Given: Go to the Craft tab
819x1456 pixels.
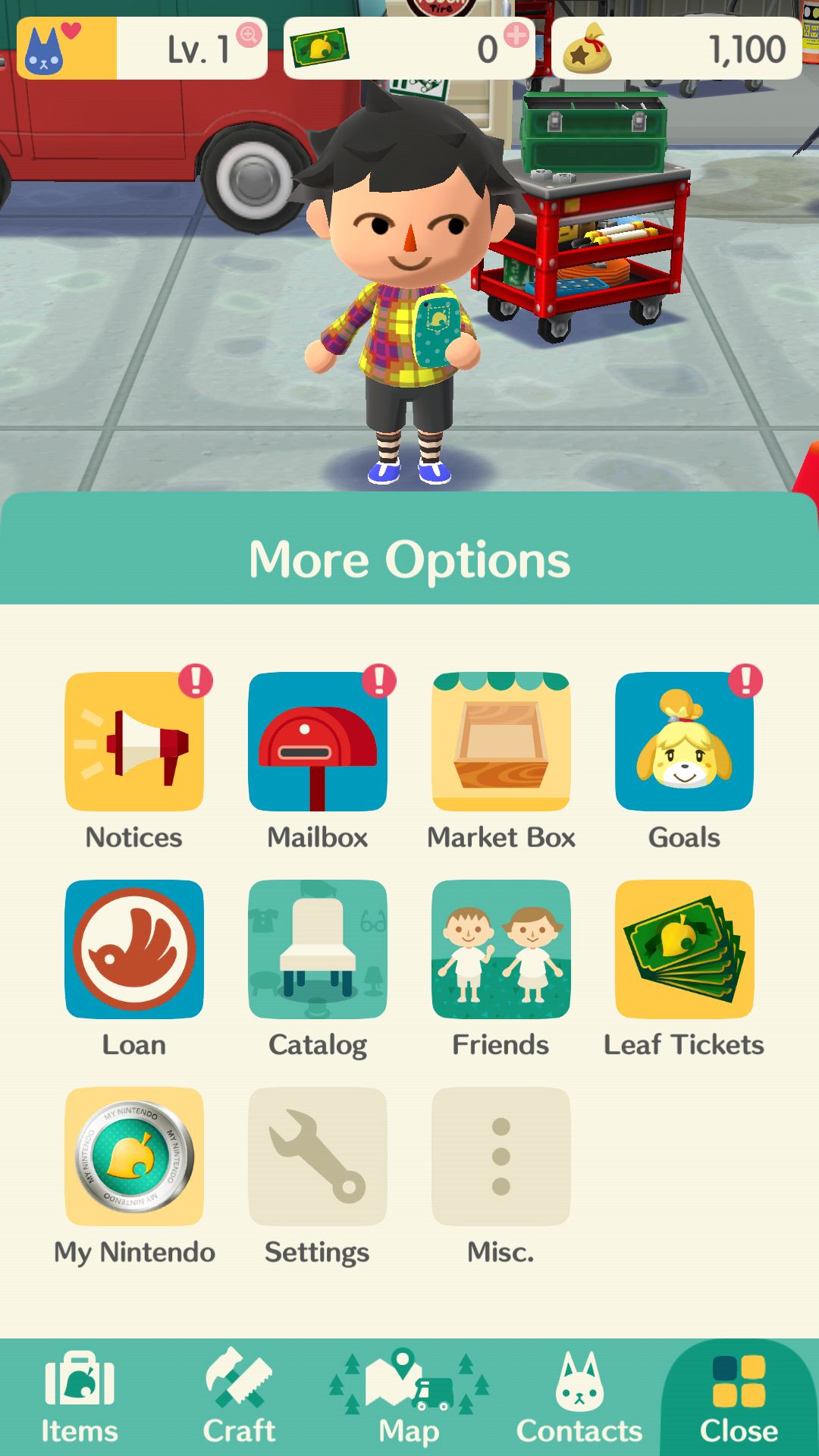Looking at the screenshot, I should pos(239,1398).
